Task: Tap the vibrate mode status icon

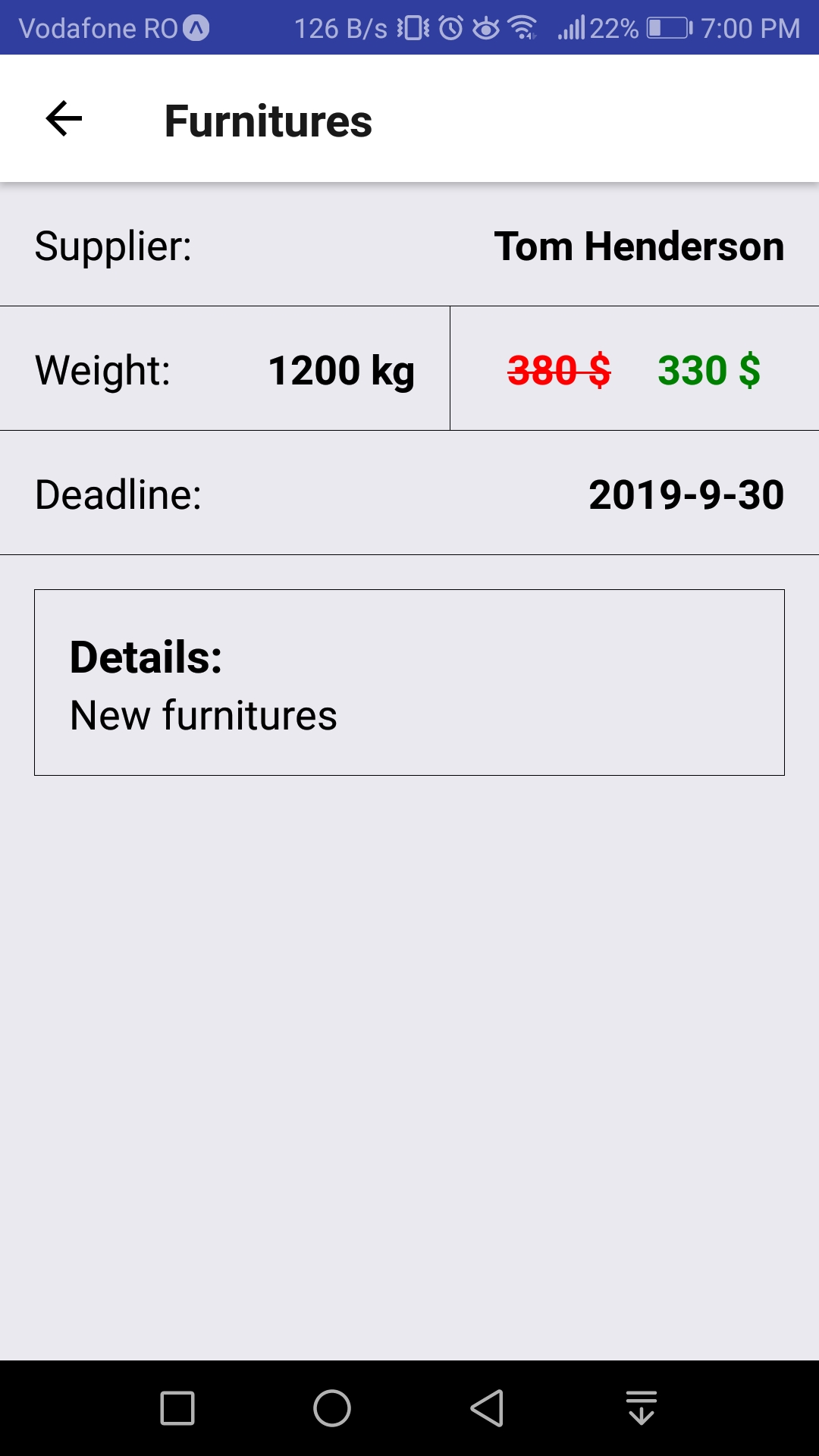Action: 412,27
